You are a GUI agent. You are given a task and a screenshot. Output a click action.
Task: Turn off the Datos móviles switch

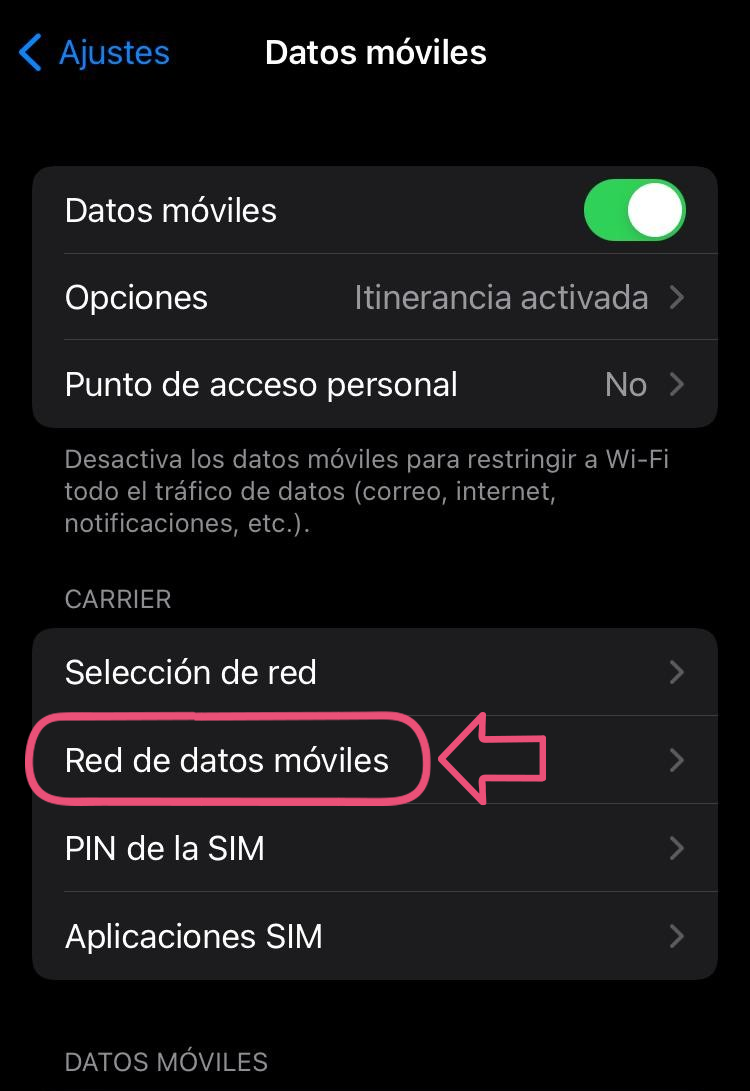[634, 211]
